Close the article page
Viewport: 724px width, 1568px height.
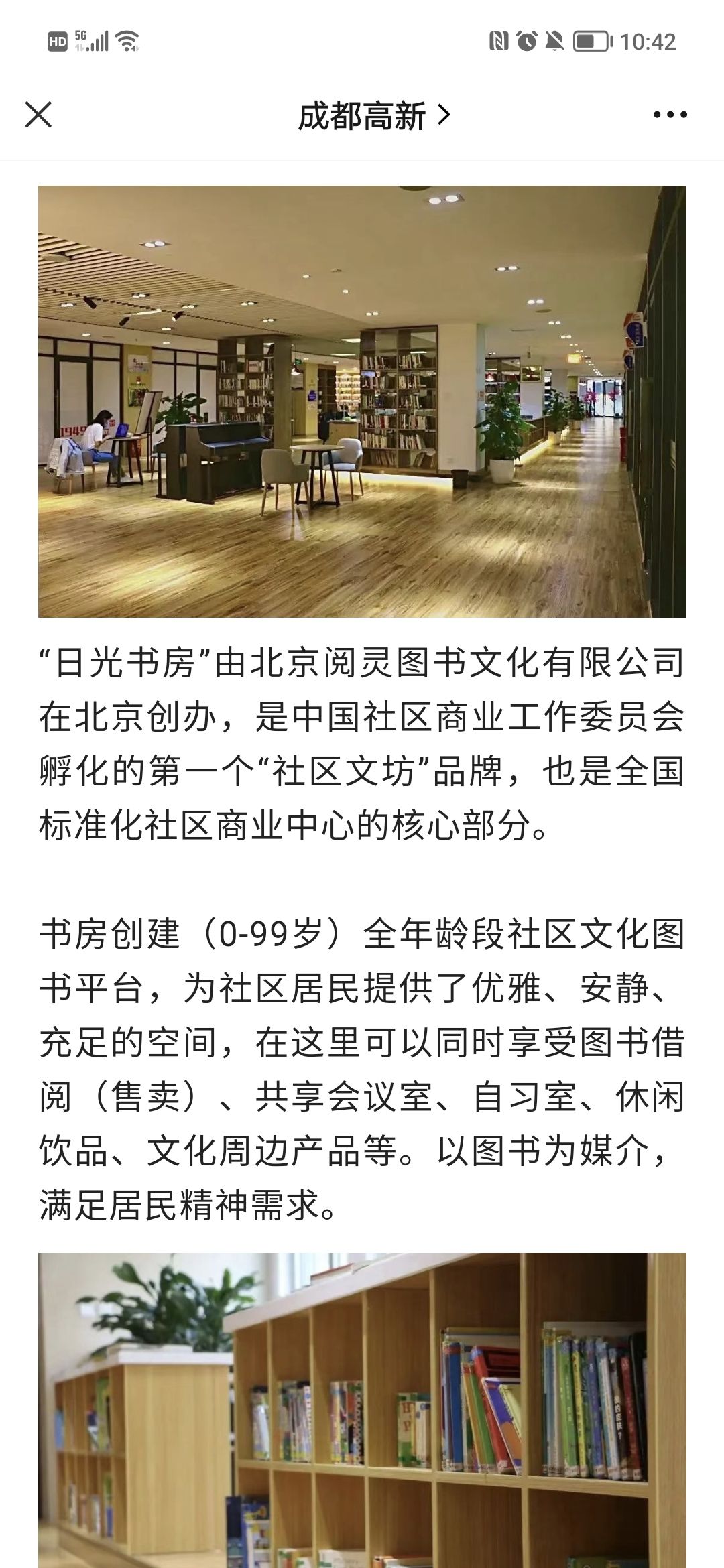pyautogui.click(x=38, y=115)
